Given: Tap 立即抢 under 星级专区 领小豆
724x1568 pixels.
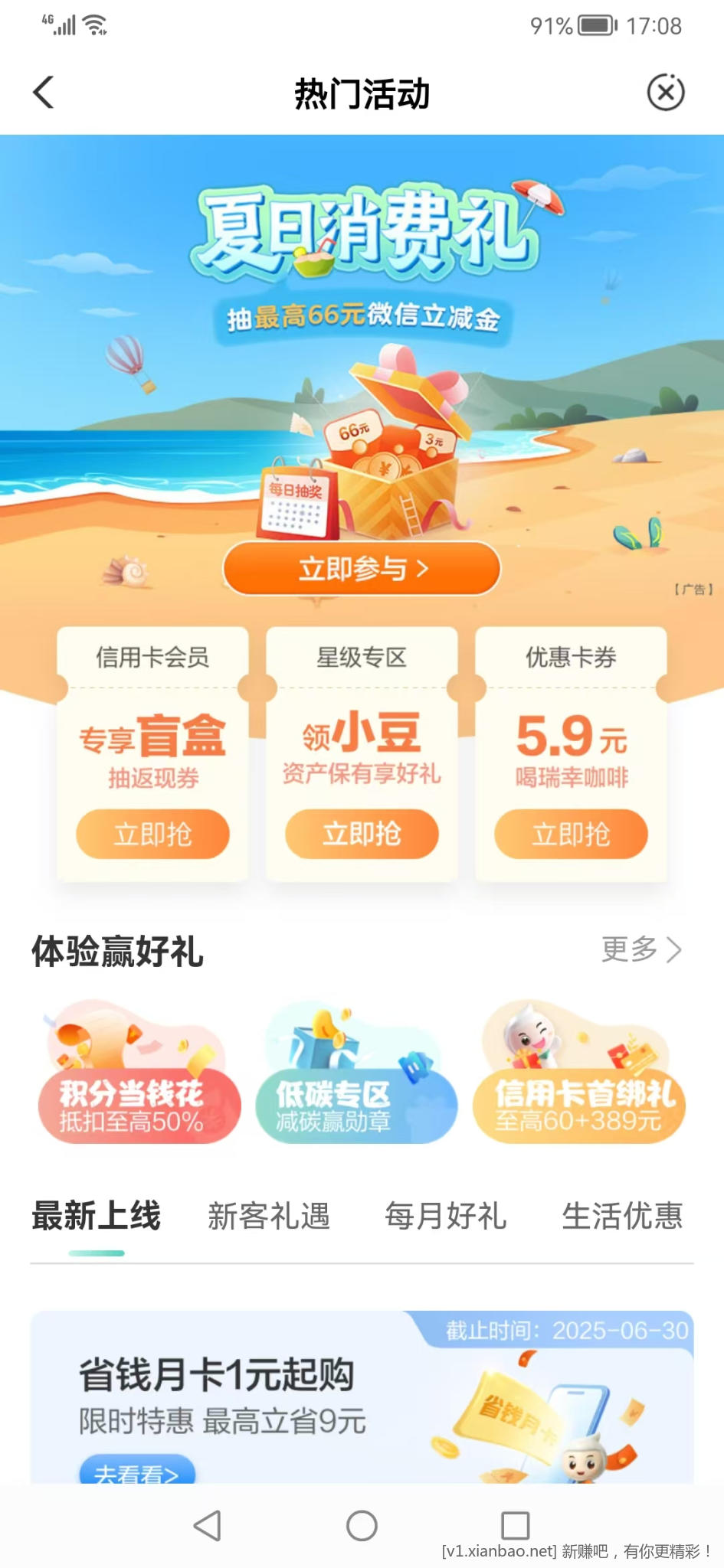Looking at the screenshot, I should pyautogui.click(x=362, y=834).
